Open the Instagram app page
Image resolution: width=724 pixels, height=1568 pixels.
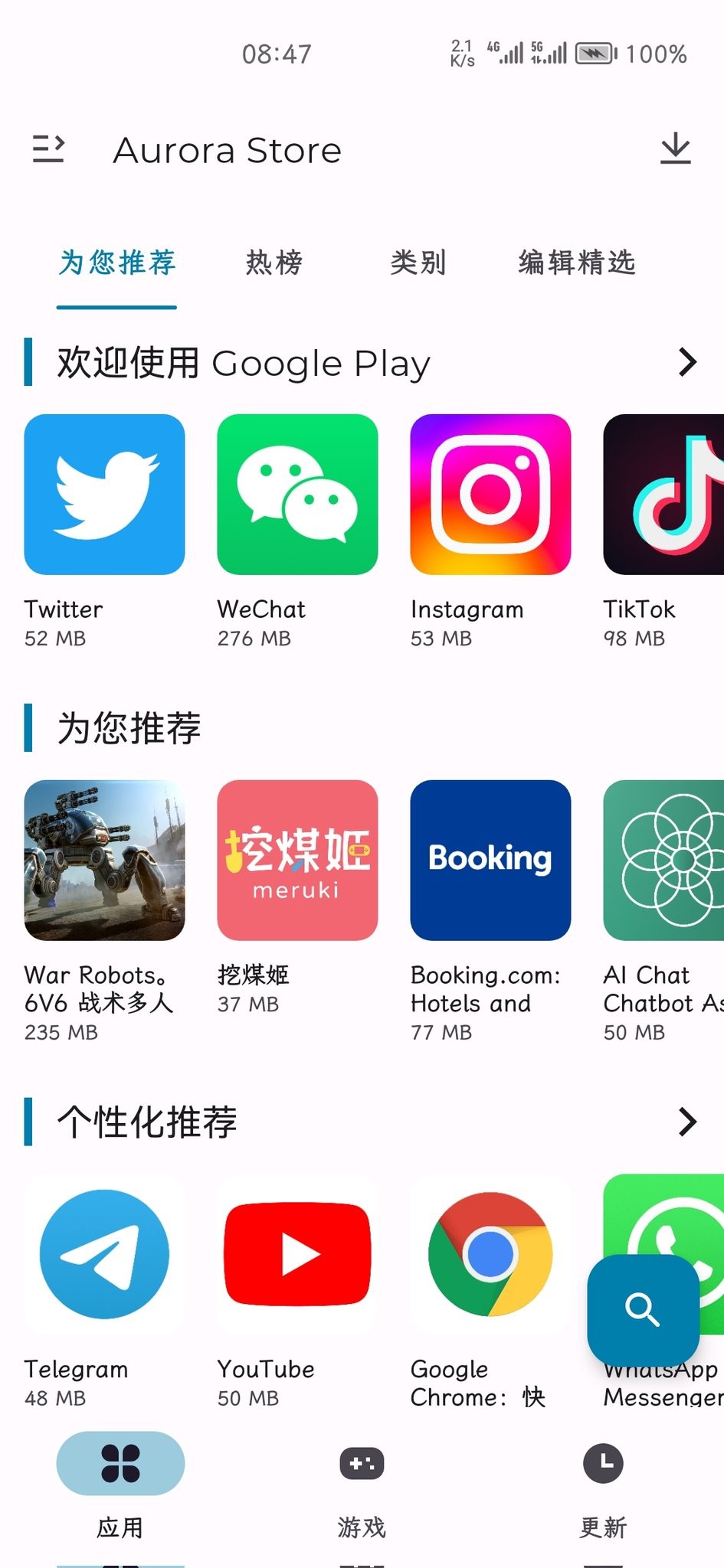[x=490, y=495]
